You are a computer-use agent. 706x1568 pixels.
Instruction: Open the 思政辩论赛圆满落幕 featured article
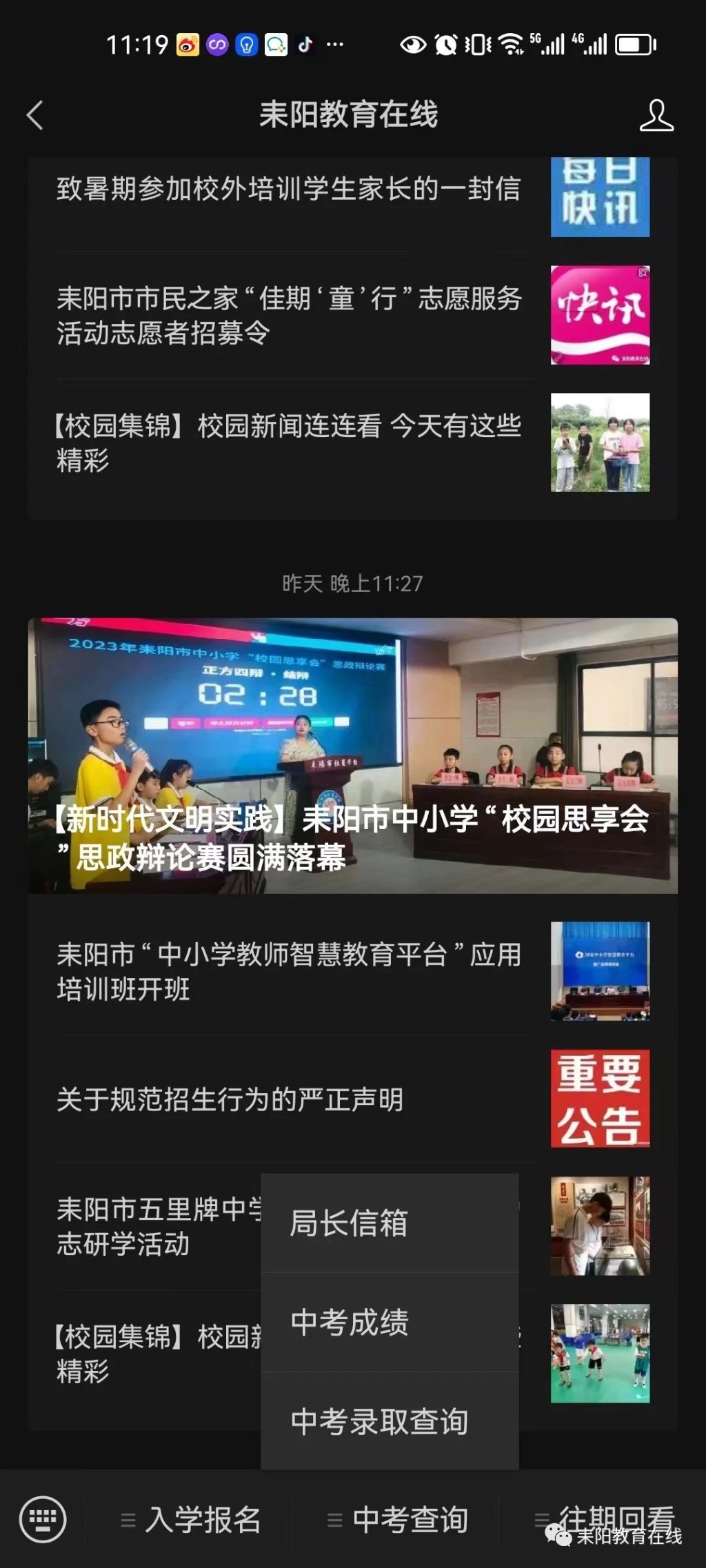click(352, 755)
